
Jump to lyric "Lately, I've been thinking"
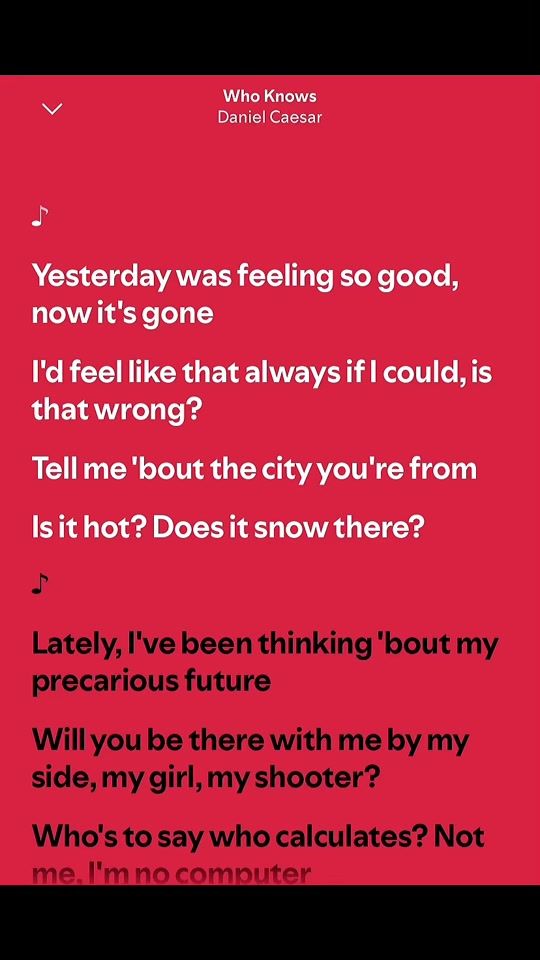264,662
